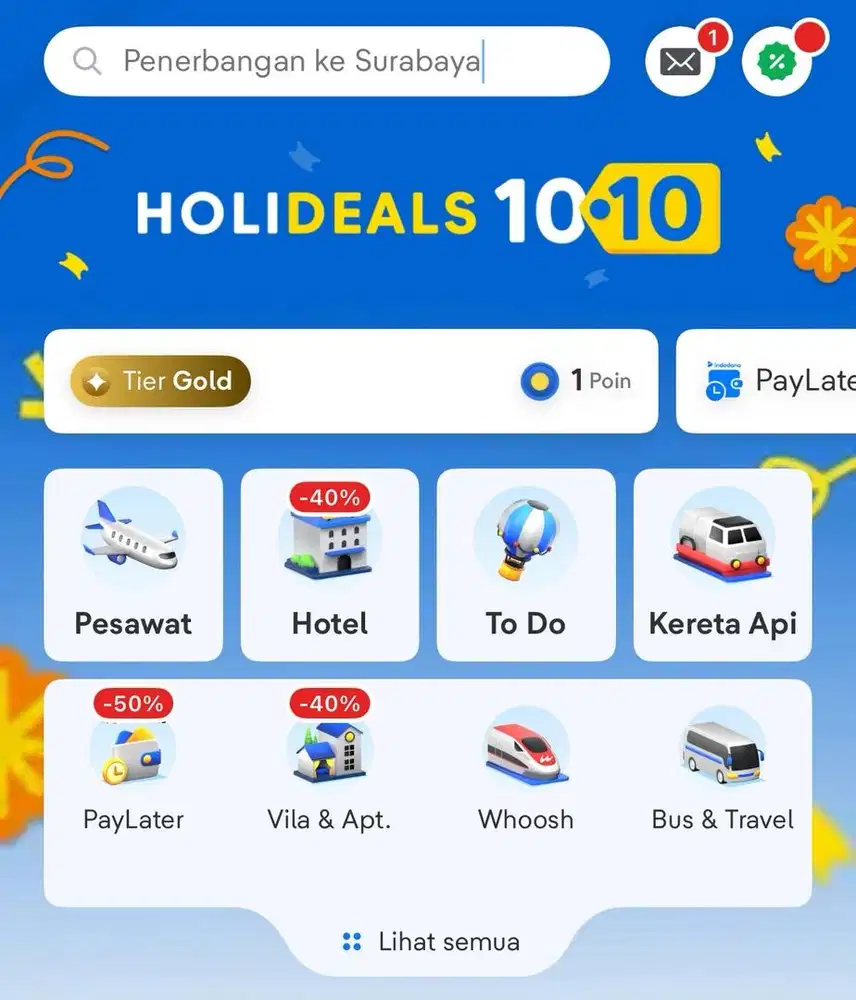Screen dimensions: 856x1000
Task: Select Pesawat flight booking
Action: tap(133, 564)
